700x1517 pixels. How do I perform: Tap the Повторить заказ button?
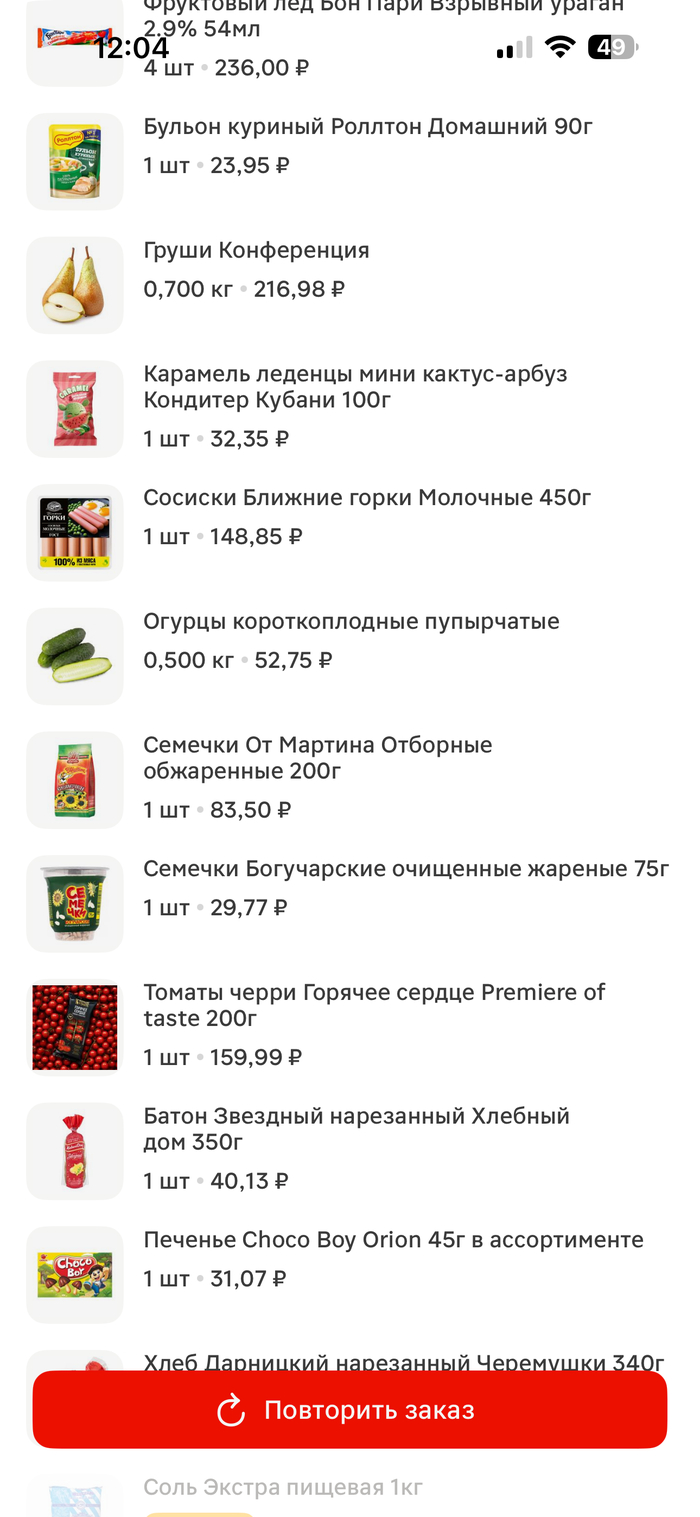tap(350, 1410)
